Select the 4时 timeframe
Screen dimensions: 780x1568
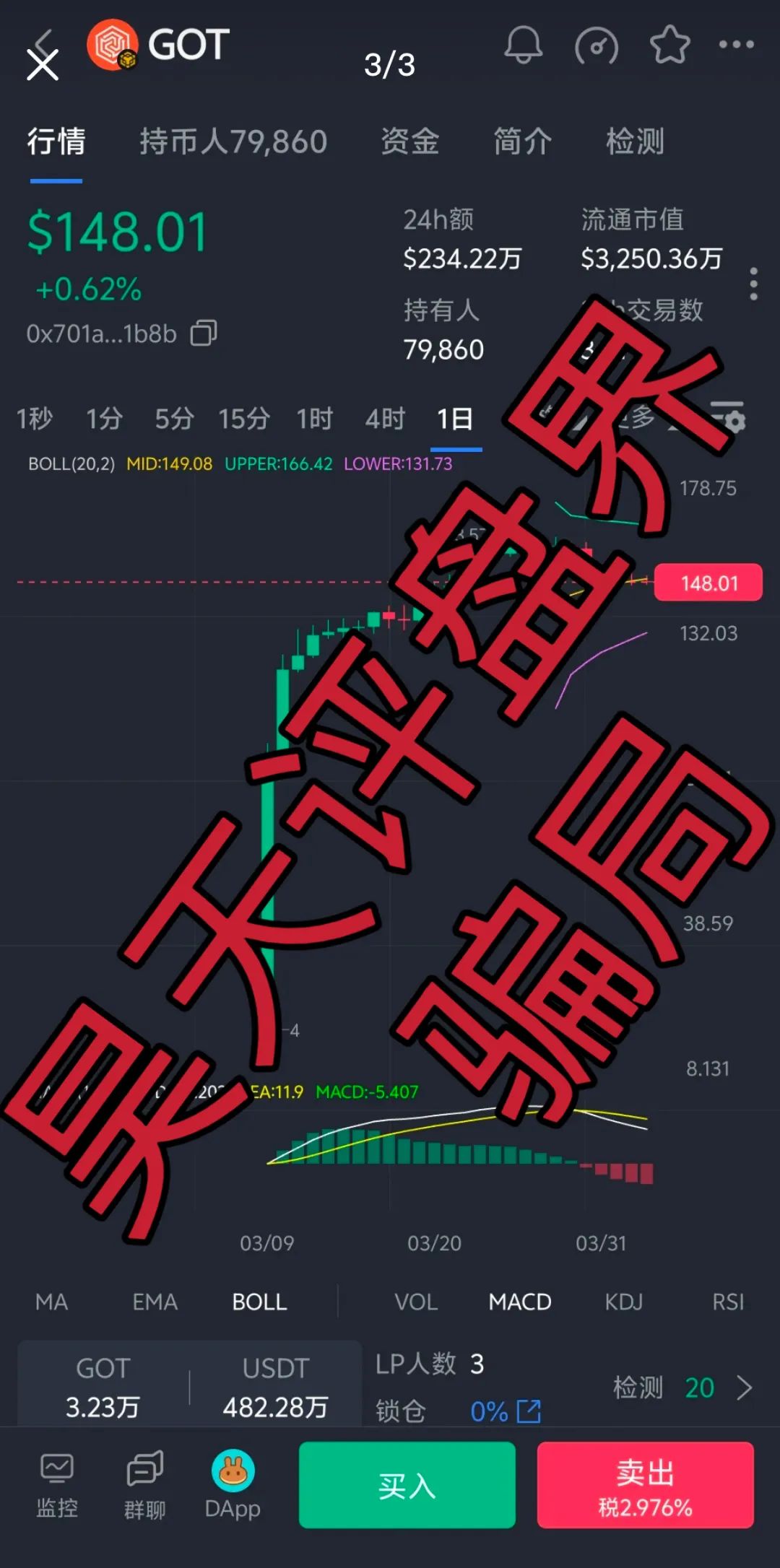pyautogui.click(x=384, y=419)
